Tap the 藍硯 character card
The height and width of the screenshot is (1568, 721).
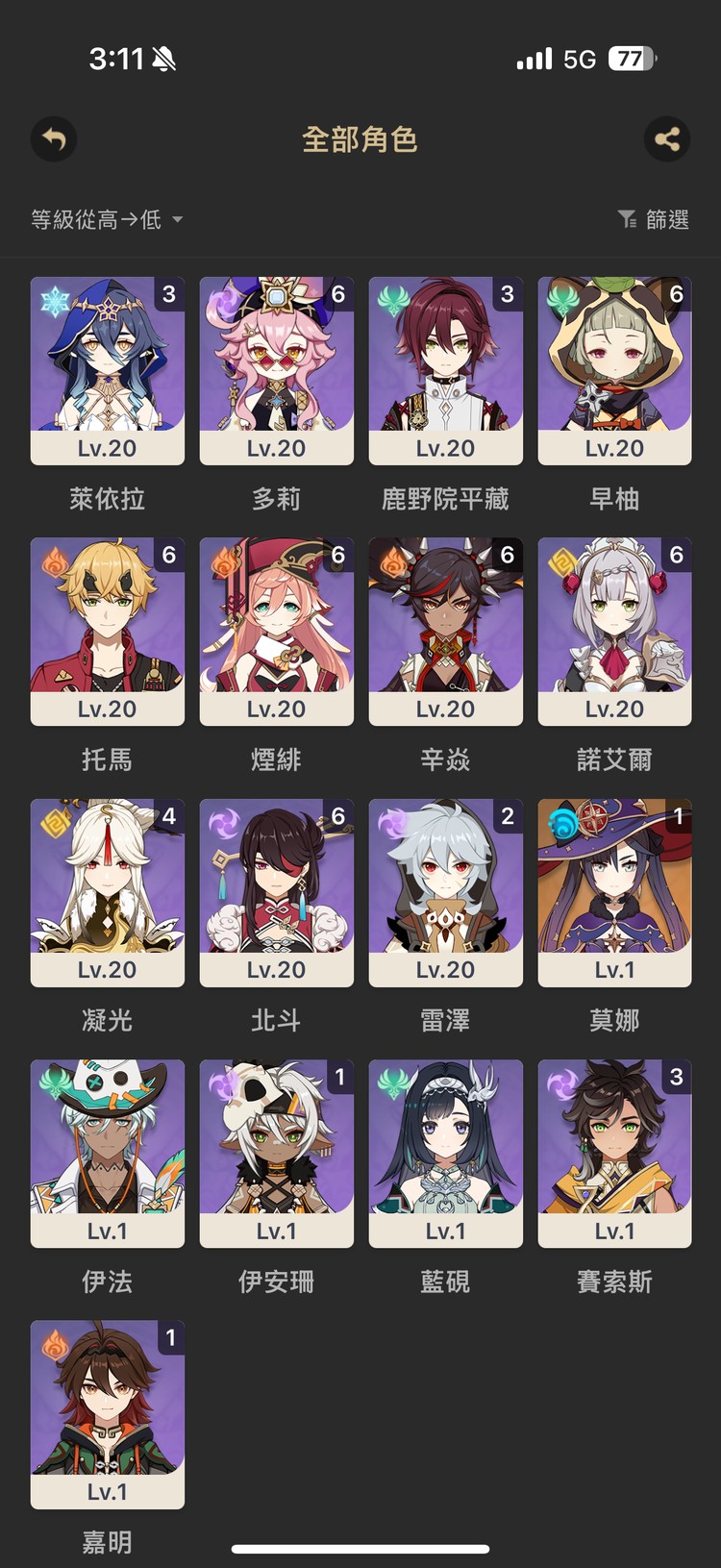(x=445, y=1153)
